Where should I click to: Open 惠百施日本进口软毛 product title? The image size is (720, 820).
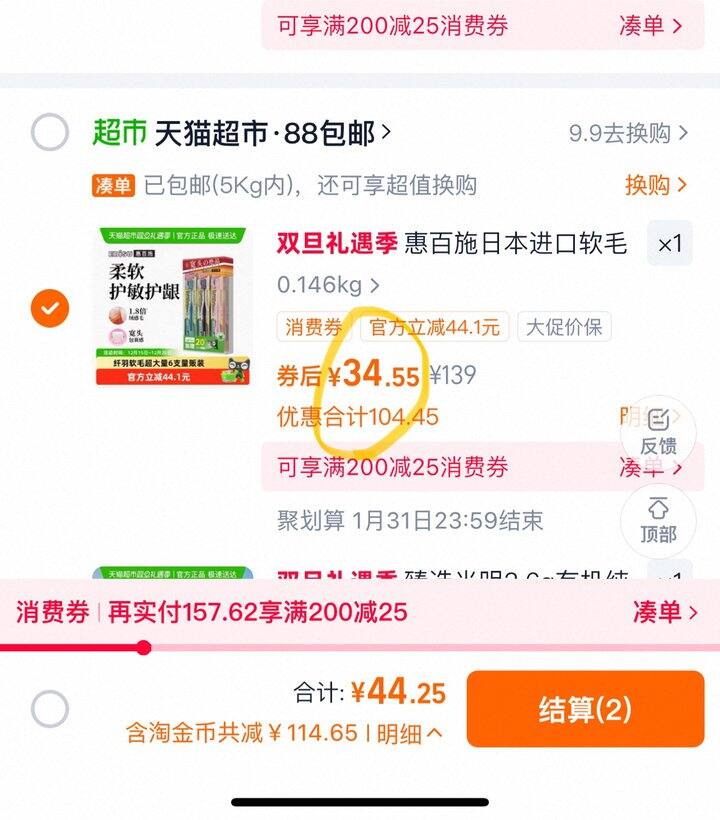pyautogui.click(x=515, y=243)
